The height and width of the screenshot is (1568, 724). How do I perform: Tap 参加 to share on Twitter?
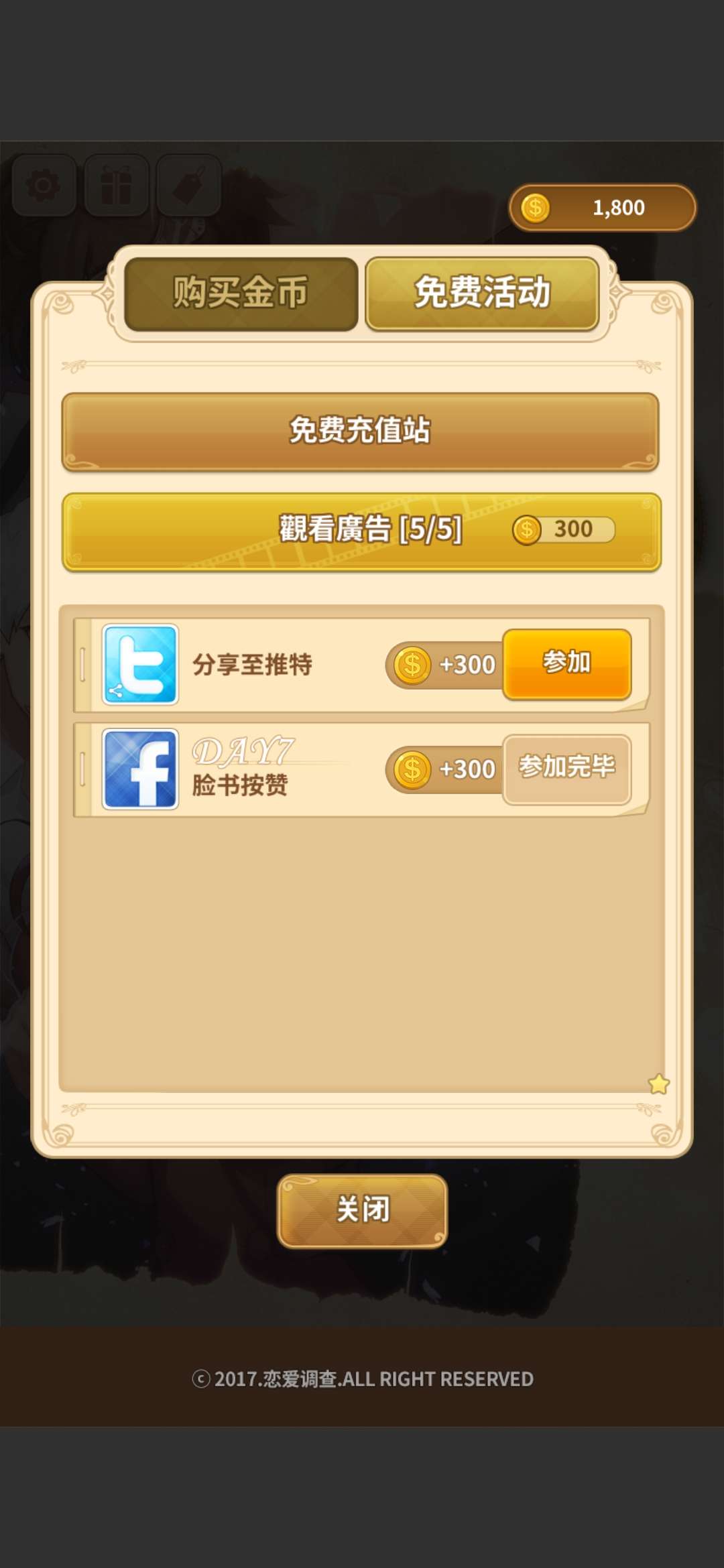tap(566, 663)
